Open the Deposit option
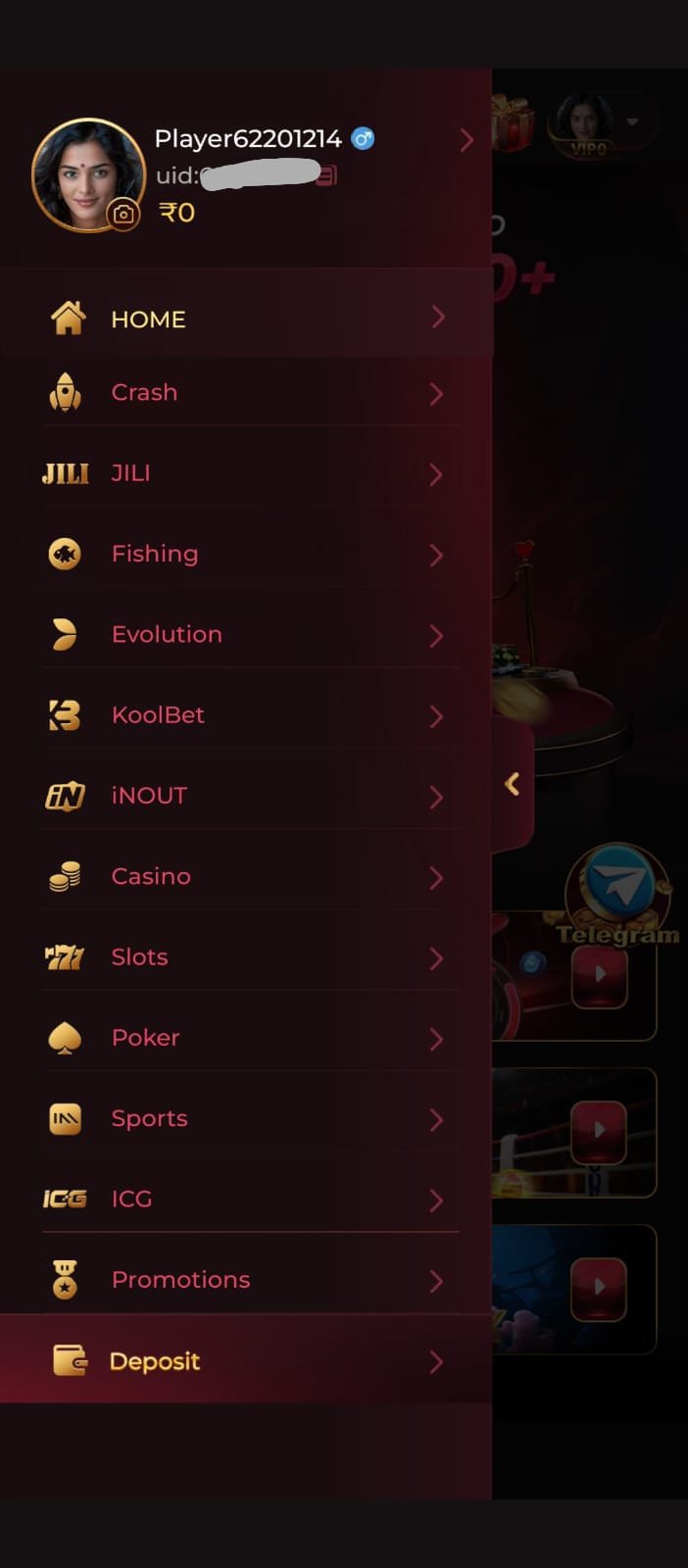688x1568 pixels. pos(246,1360)
